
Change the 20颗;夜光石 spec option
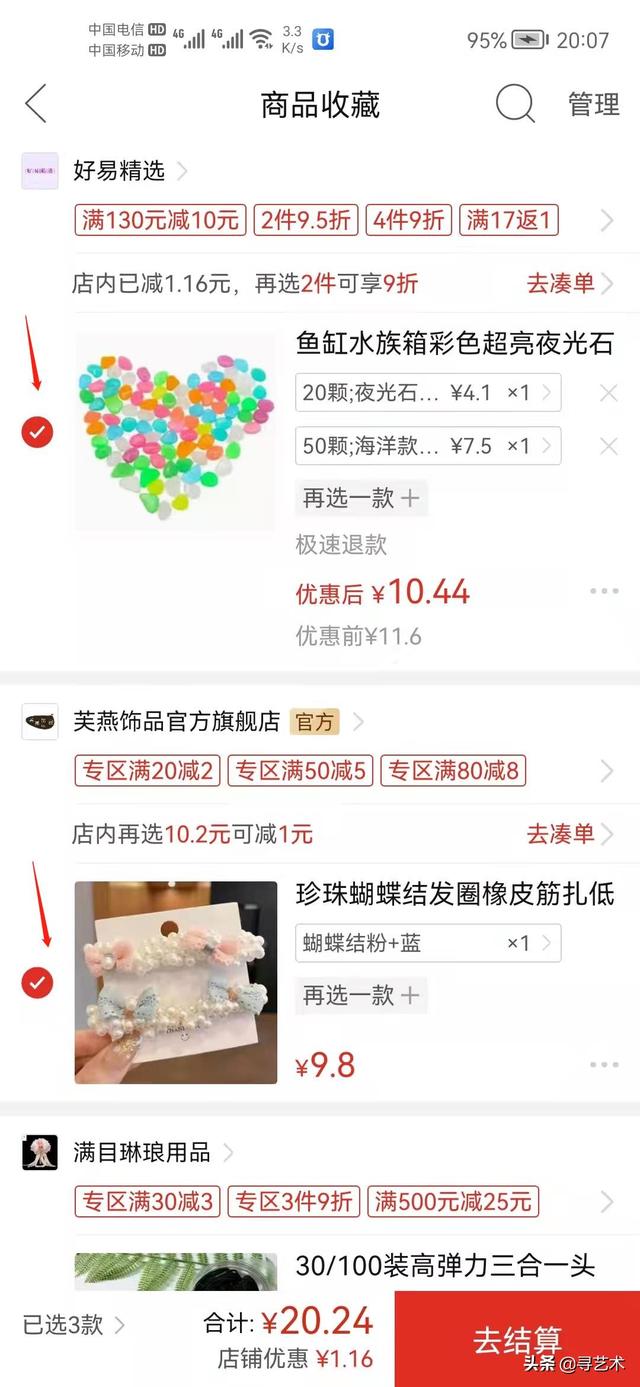tap(427, 393)
